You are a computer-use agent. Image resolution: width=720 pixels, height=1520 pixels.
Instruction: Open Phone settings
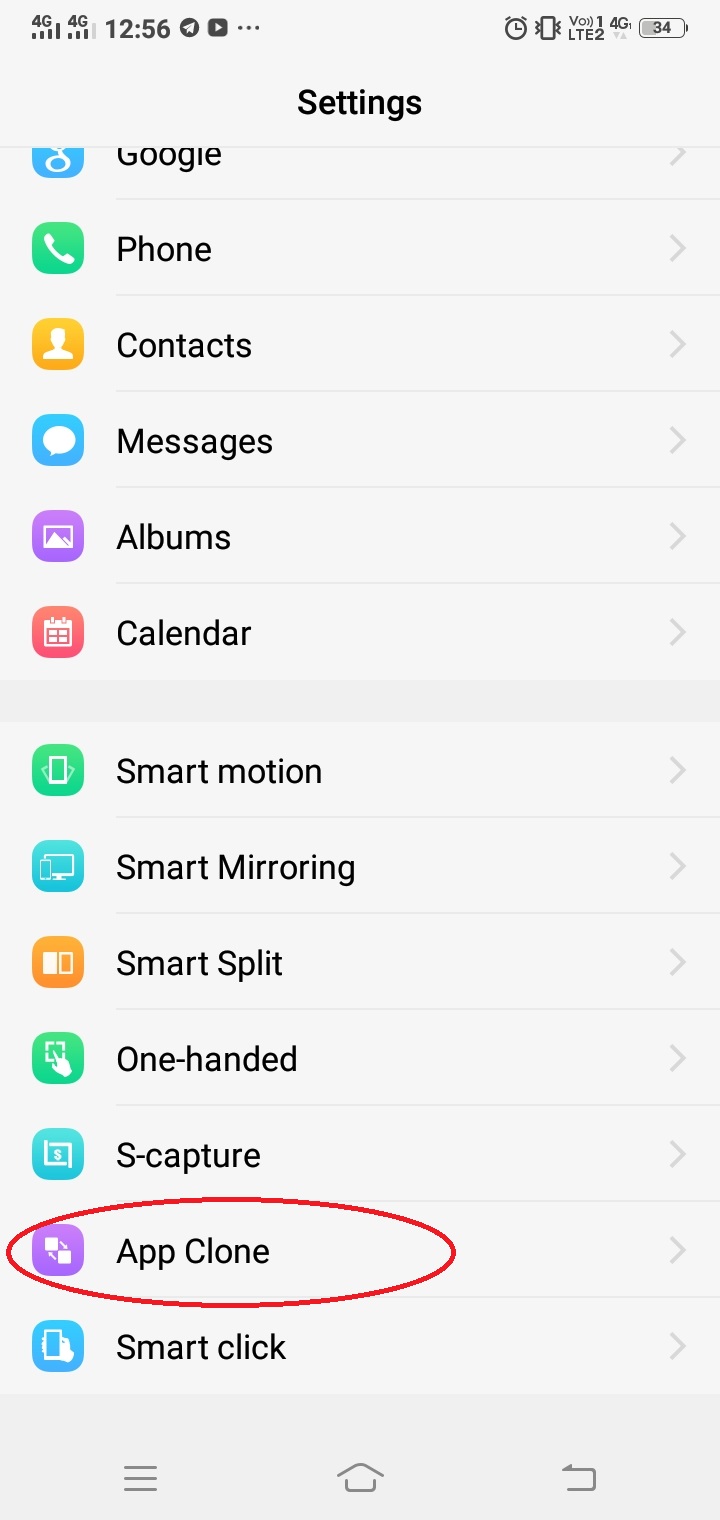(360, 249)
